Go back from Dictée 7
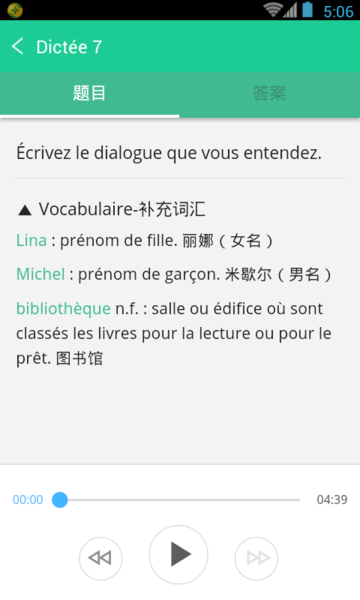Screen dimensions: 360x600 [18, 46]
